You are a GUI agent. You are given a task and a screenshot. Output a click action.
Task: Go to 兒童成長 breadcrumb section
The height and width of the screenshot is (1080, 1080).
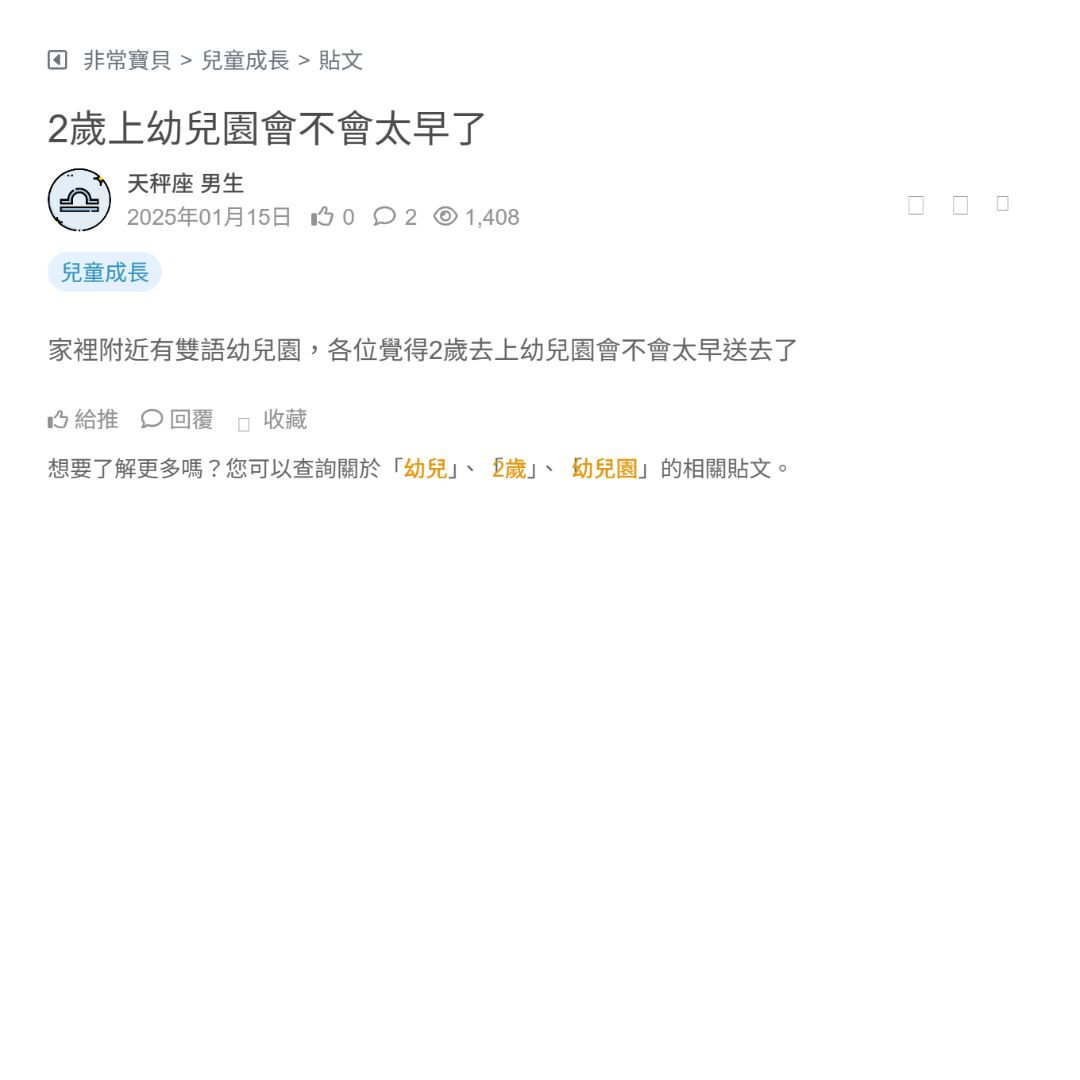click(245, 60)
